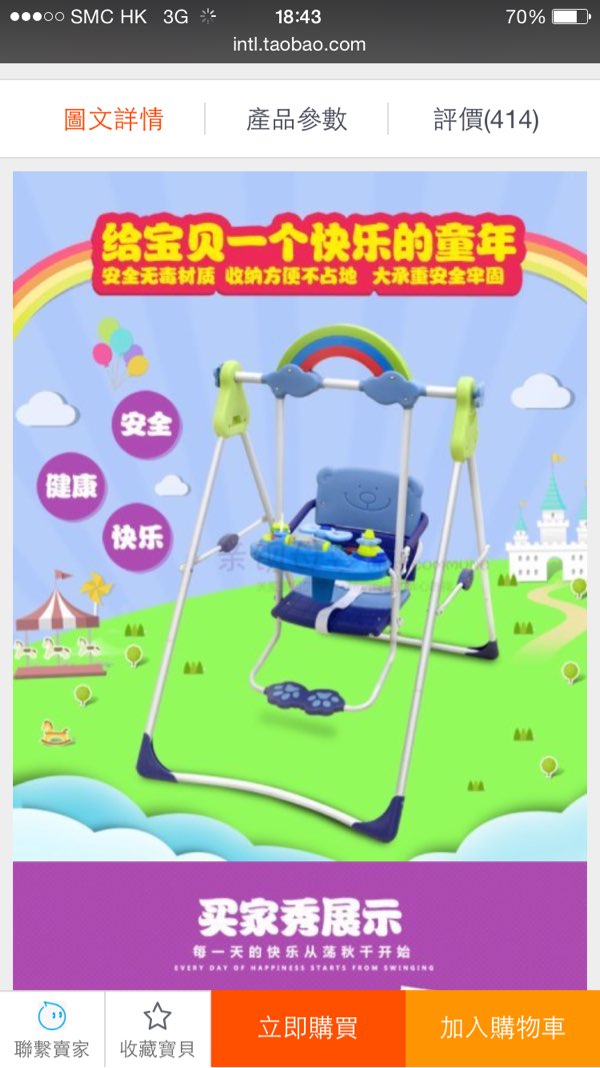Save item with 收藏寶貝 star

(x=157, y=1030)
